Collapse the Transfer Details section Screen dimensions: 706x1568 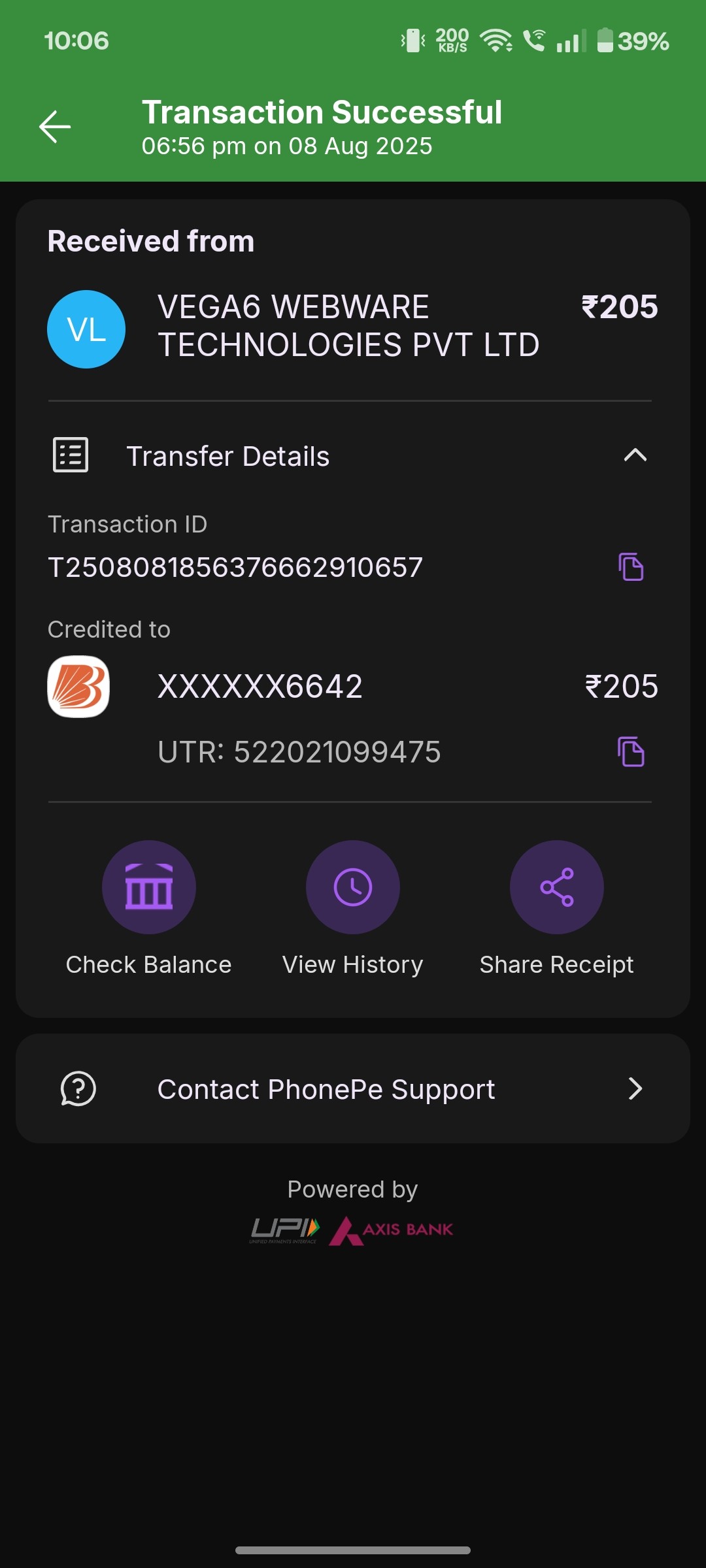pos(635,455)
